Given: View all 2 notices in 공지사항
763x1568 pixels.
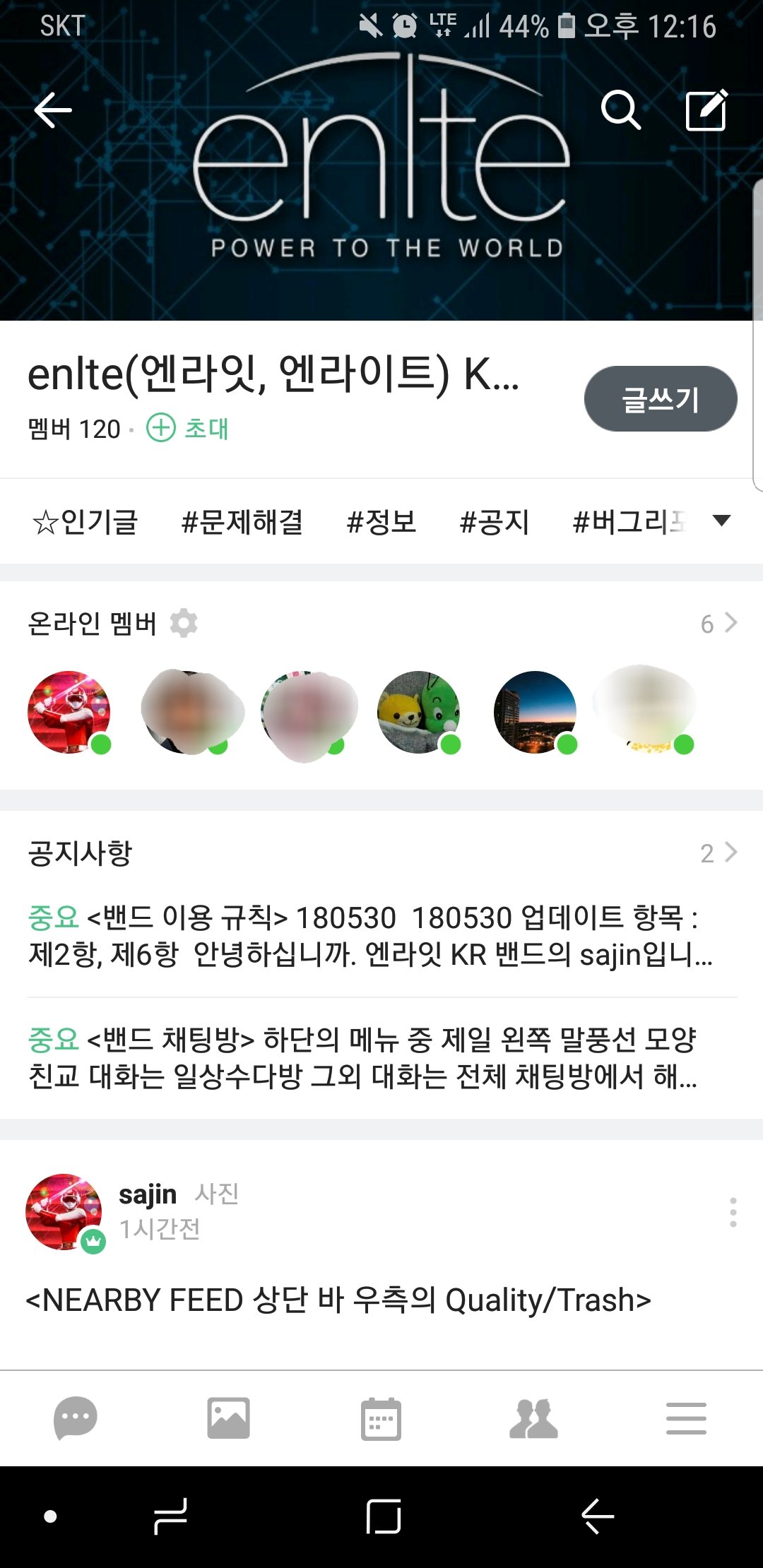Looking at the screenshot, I should pos(718,853).
